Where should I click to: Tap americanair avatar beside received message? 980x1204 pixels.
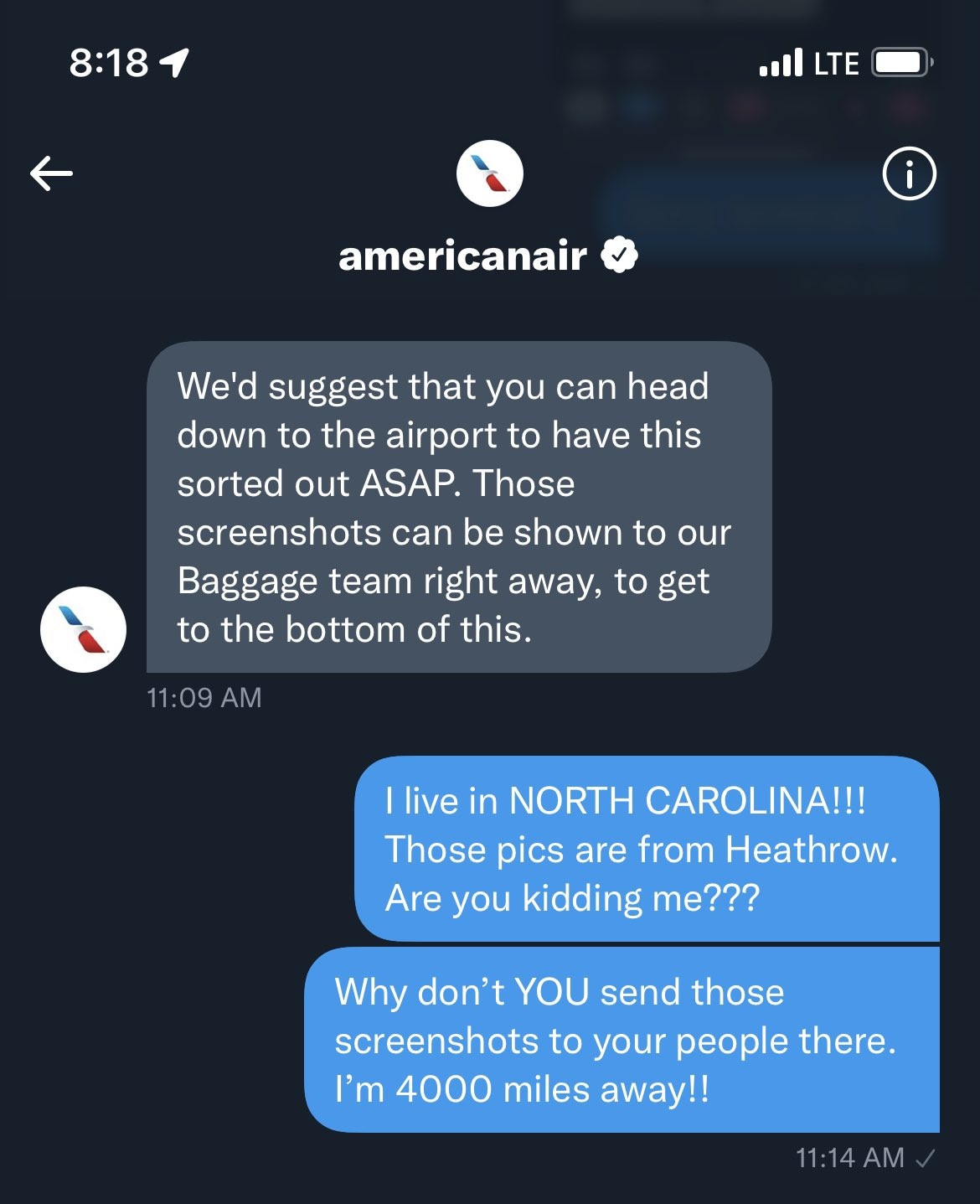[83, 629]
